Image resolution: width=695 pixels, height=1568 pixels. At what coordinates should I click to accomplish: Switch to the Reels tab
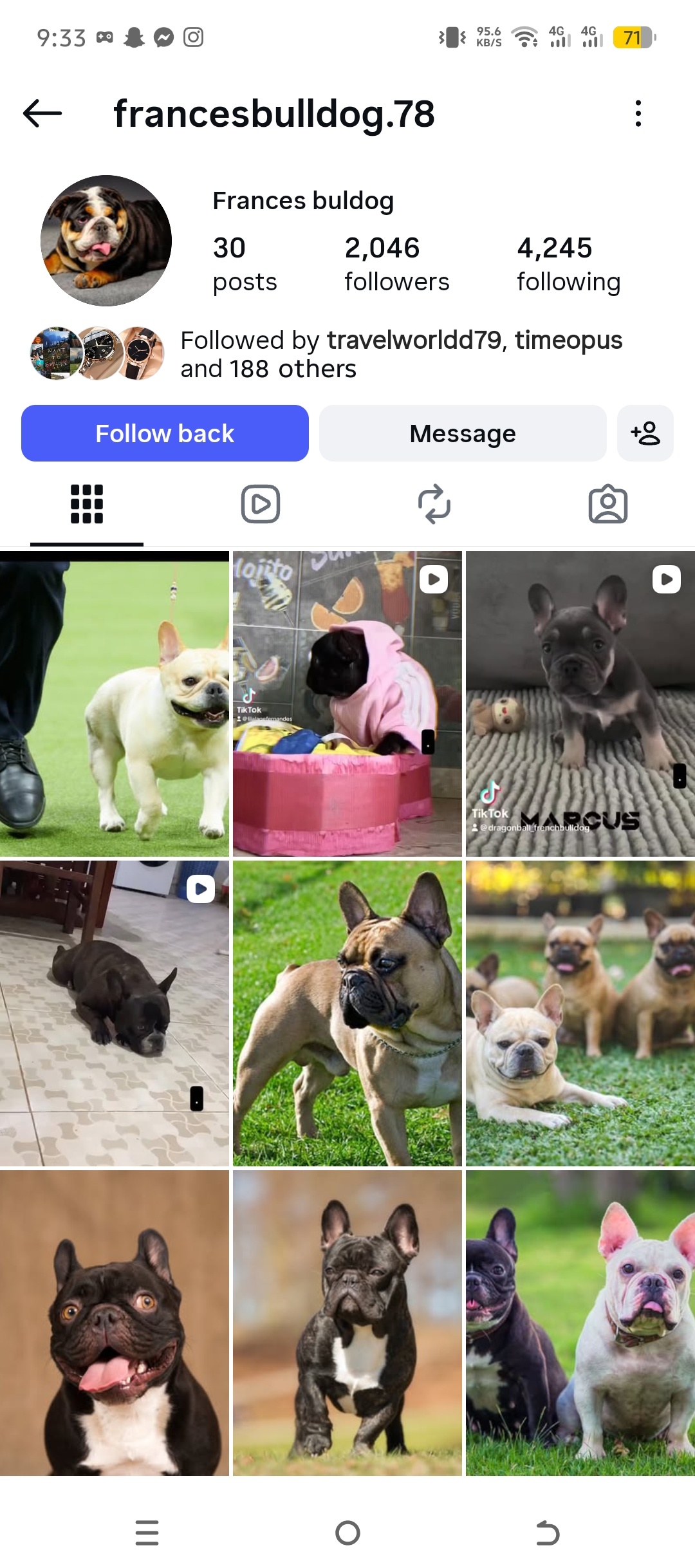(261, 504)
